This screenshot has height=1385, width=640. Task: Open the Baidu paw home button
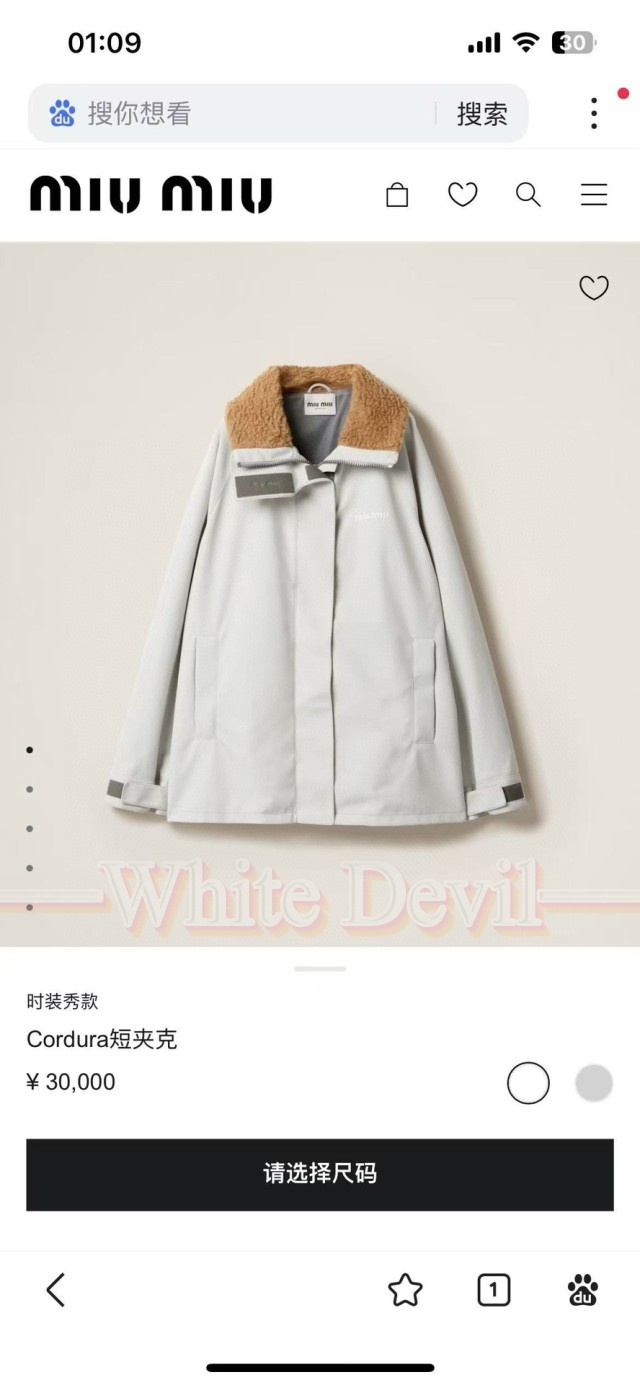(x=583, y=1290)
